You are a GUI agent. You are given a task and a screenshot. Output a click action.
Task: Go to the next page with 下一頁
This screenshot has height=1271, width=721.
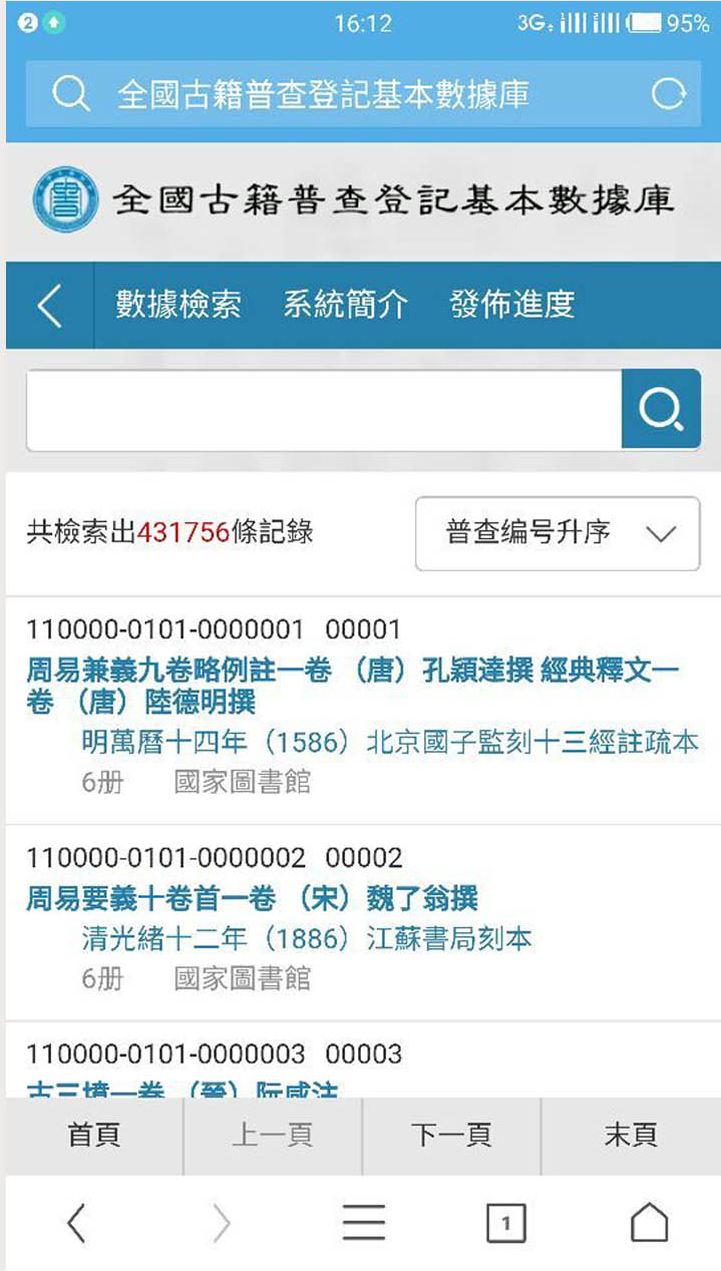click(451, 1135)
